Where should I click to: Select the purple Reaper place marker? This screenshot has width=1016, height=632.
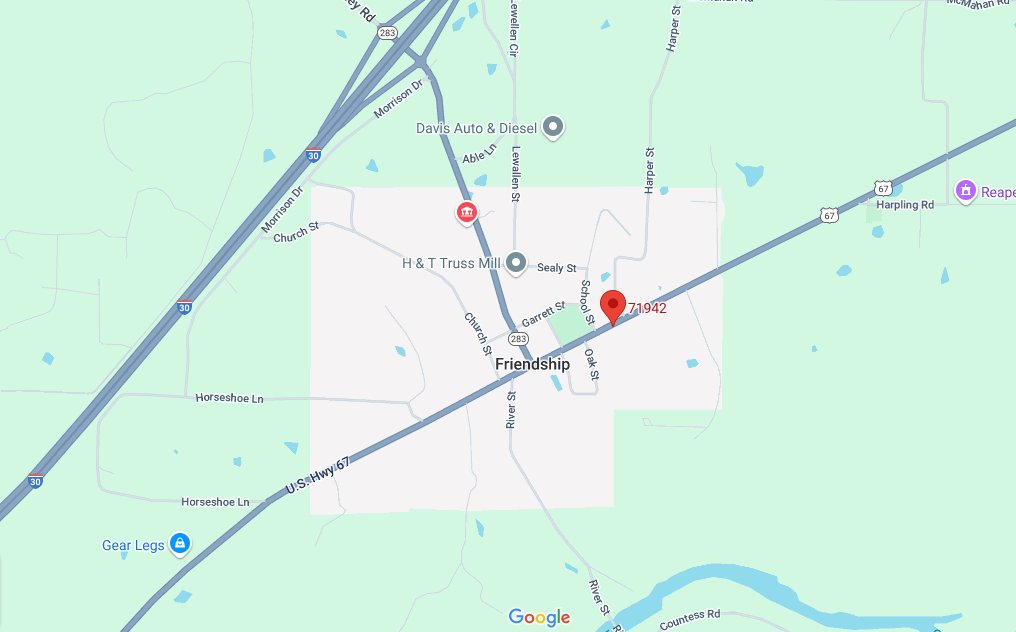coord(965,190)
